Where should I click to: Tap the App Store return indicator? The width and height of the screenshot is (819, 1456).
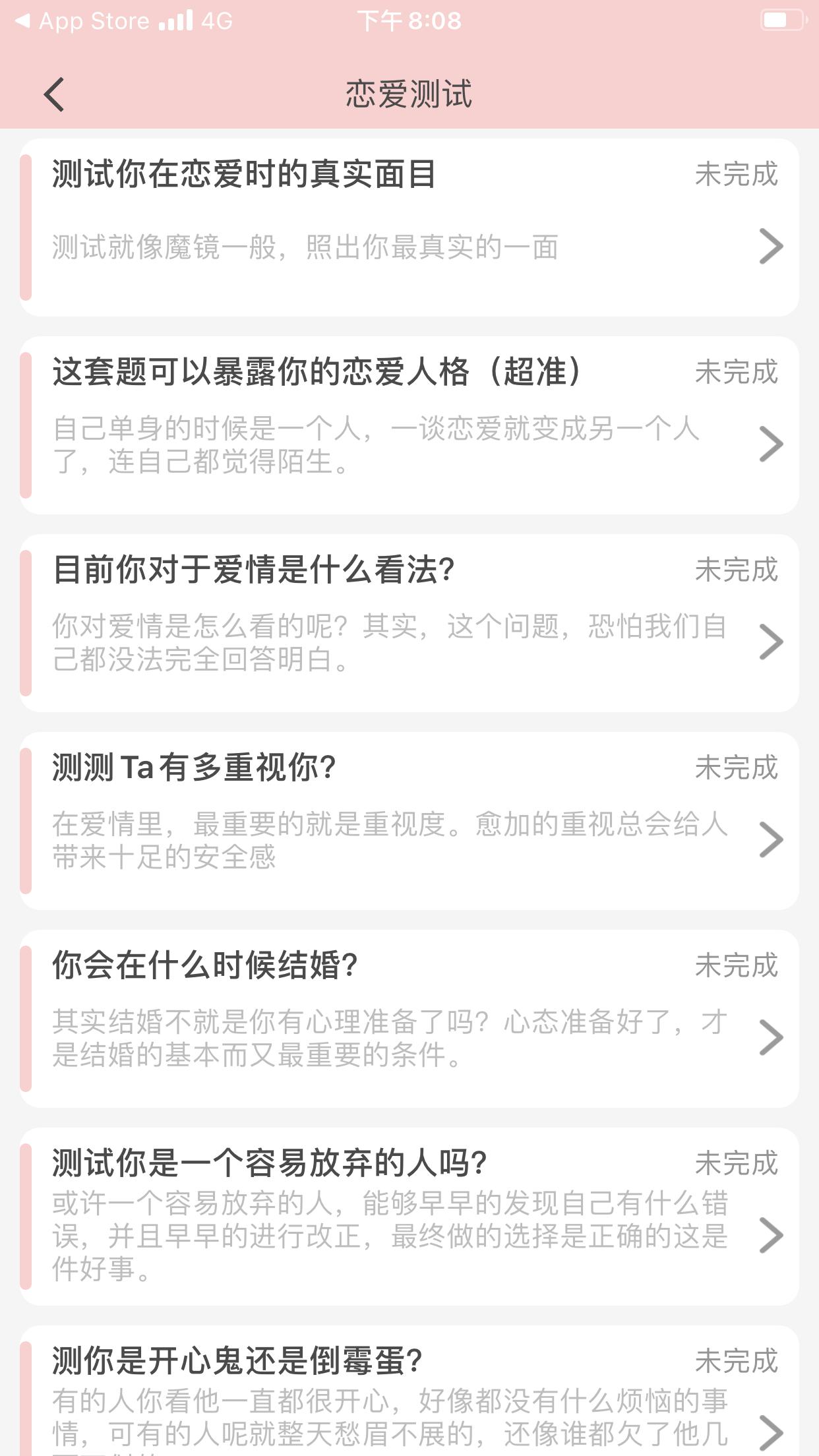pos(79,20)
